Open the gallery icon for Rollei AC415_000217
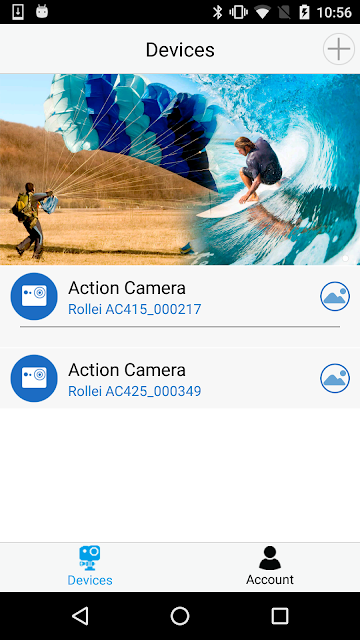Screen dimensions: 360x640 pos(335,296)
